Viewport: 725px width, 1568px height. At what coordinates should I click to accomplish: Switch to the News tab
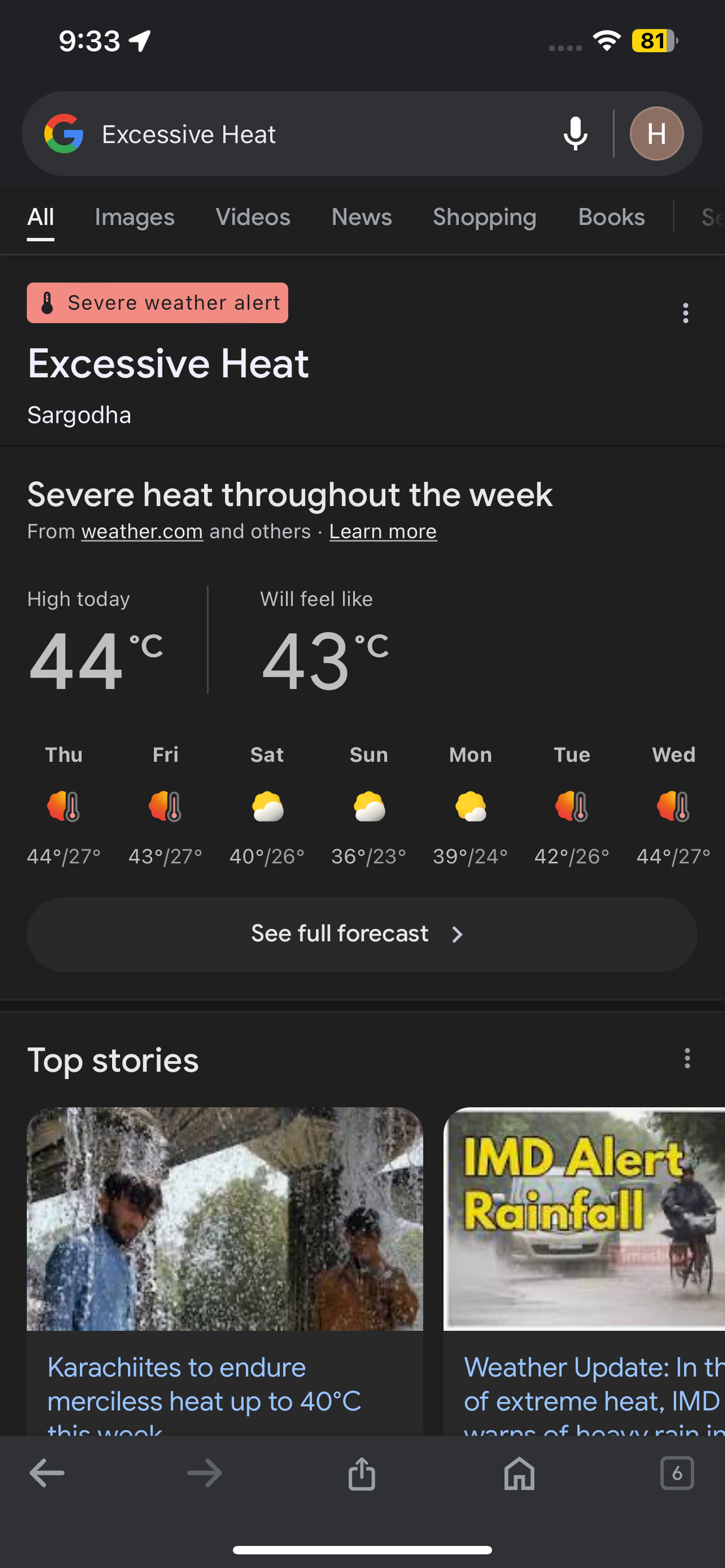pos(361,217)
